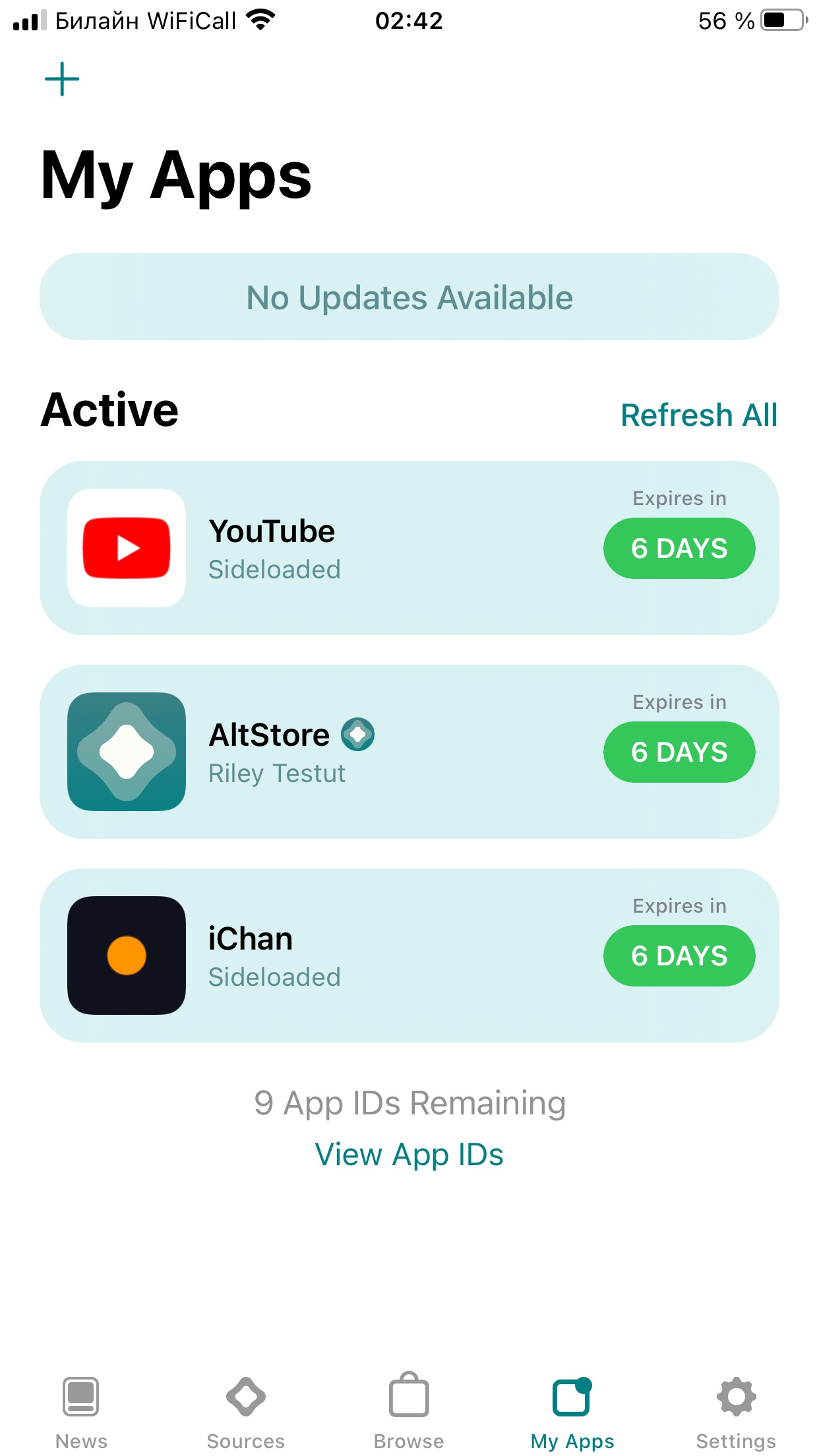This screenshot has width=819, height=1456.
Task: View App IDs list
Action: (x=409, y=1155)
